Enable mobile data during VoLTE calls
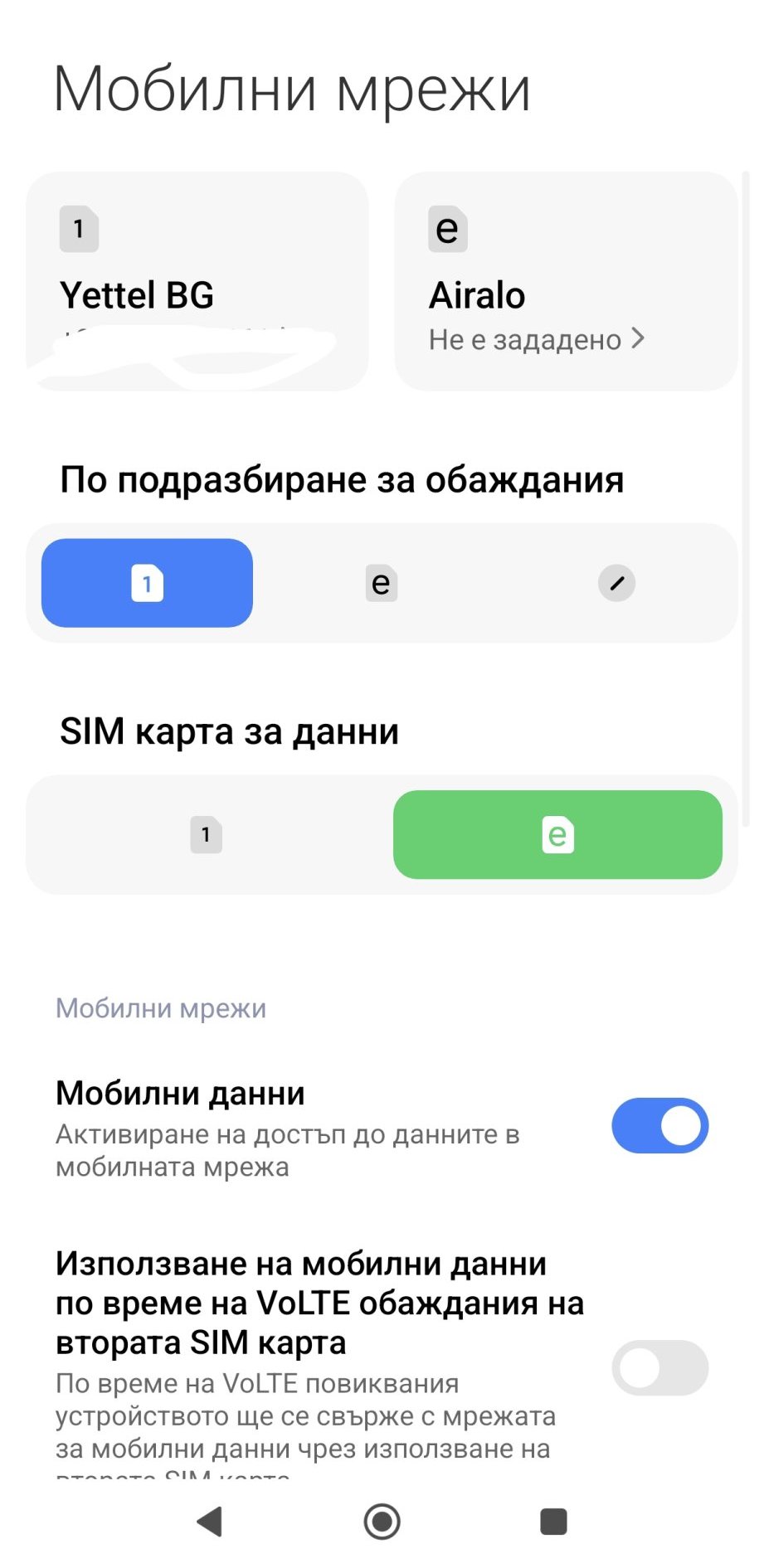The width and height of the screenshot is (764, 1568). click(x=659, y=1367)
